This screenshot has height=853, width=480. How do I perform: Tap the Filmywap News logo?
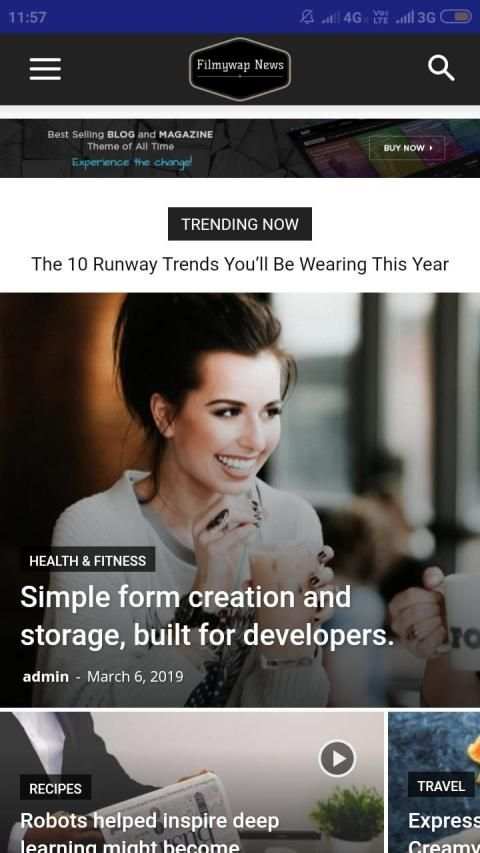[240, 69]
